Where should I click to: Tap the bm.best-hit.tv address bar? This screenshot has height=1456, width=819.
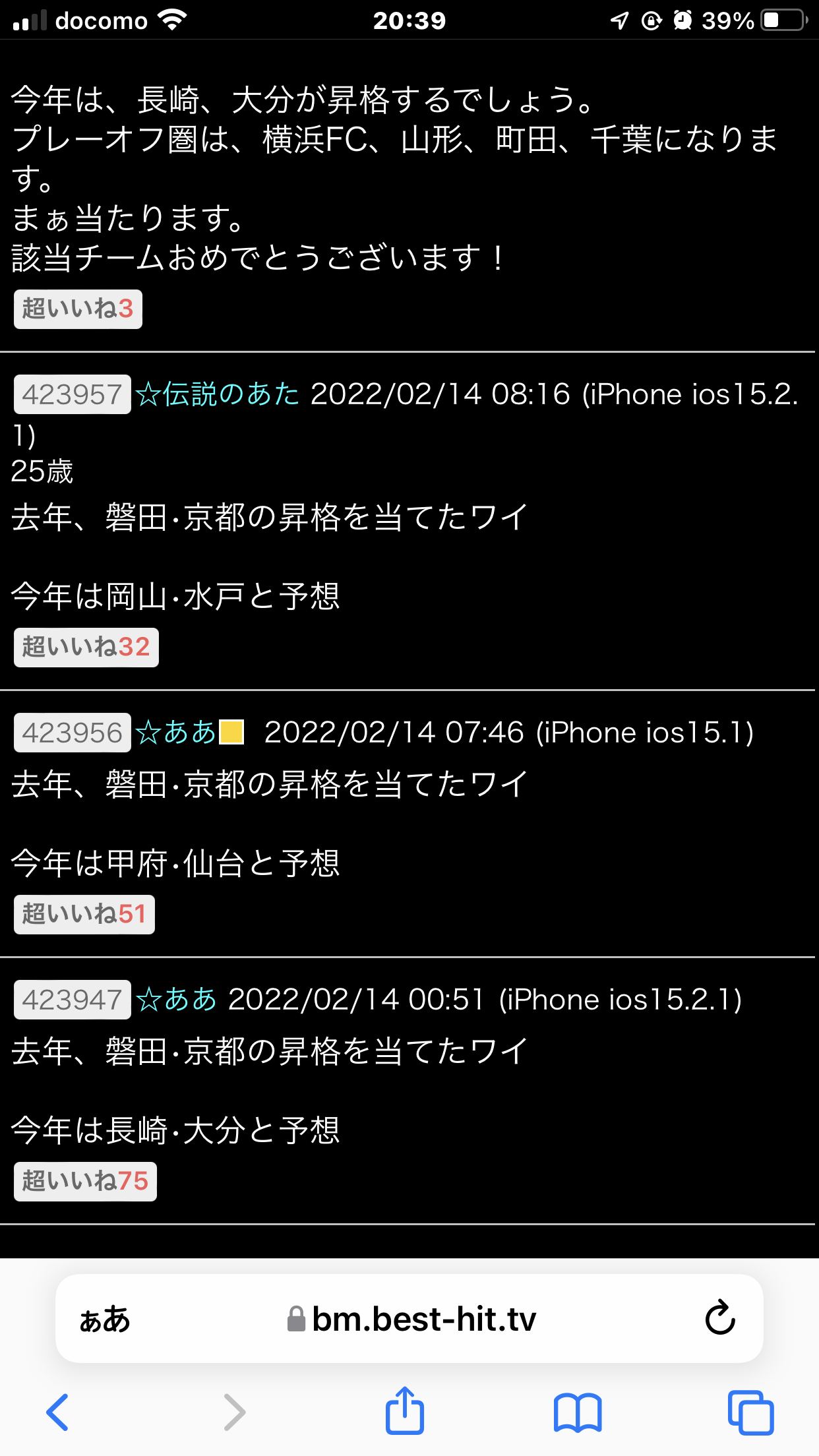pos(422,1319)
